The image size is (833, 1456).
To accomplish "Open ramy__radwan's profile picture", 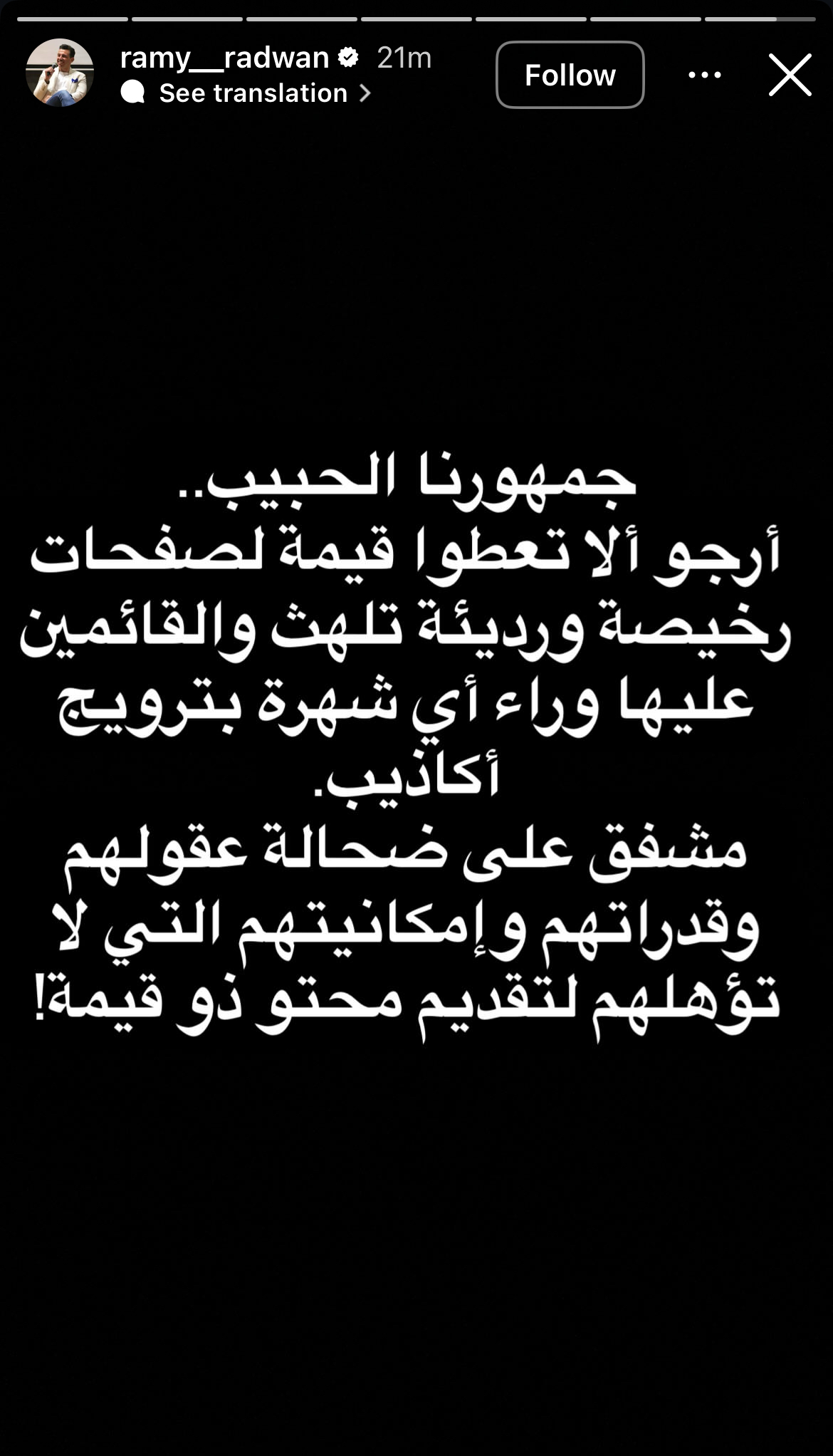I will [60, 73].
